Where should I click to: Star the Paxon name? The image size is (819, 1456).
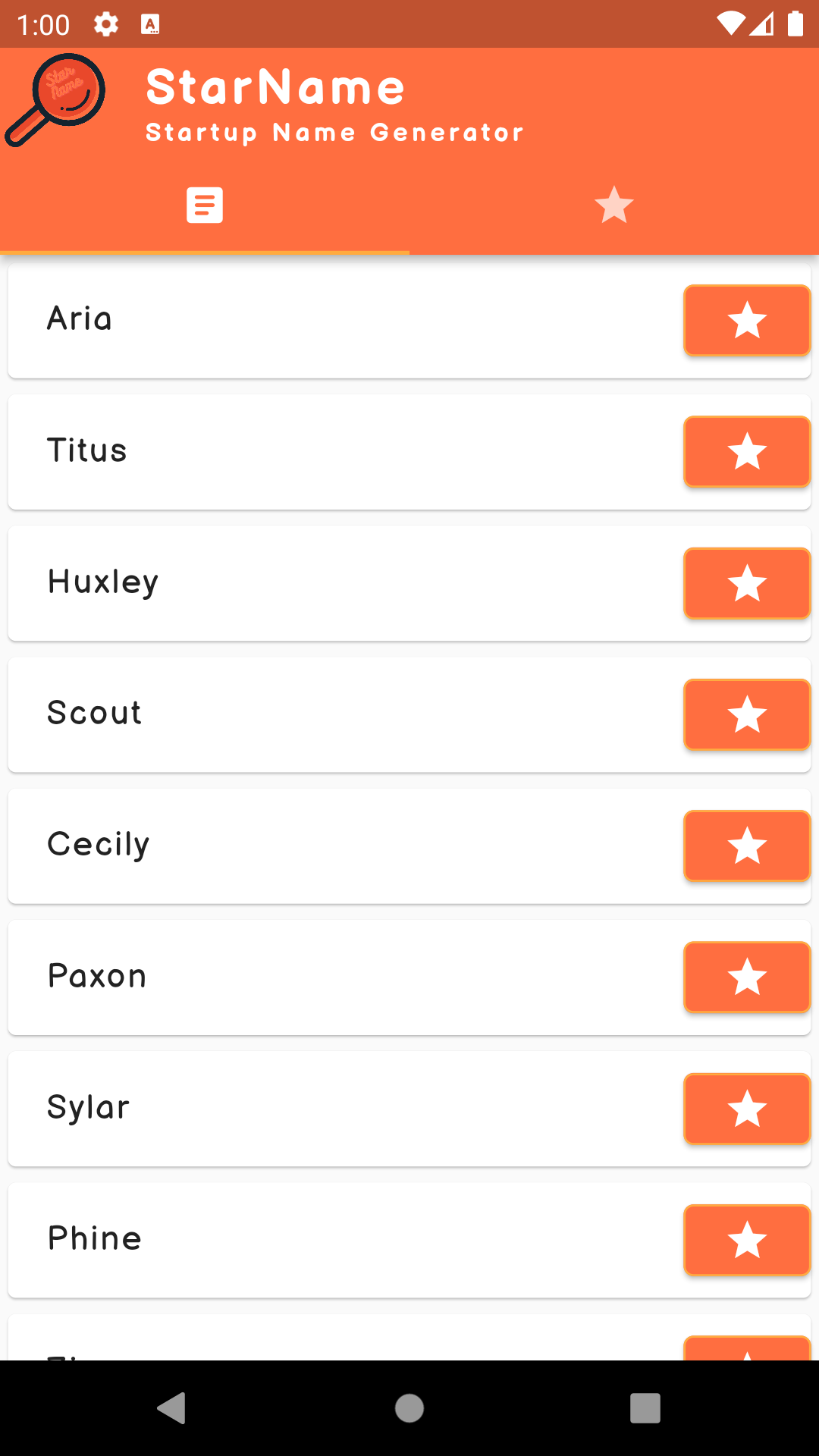point(747,977)
